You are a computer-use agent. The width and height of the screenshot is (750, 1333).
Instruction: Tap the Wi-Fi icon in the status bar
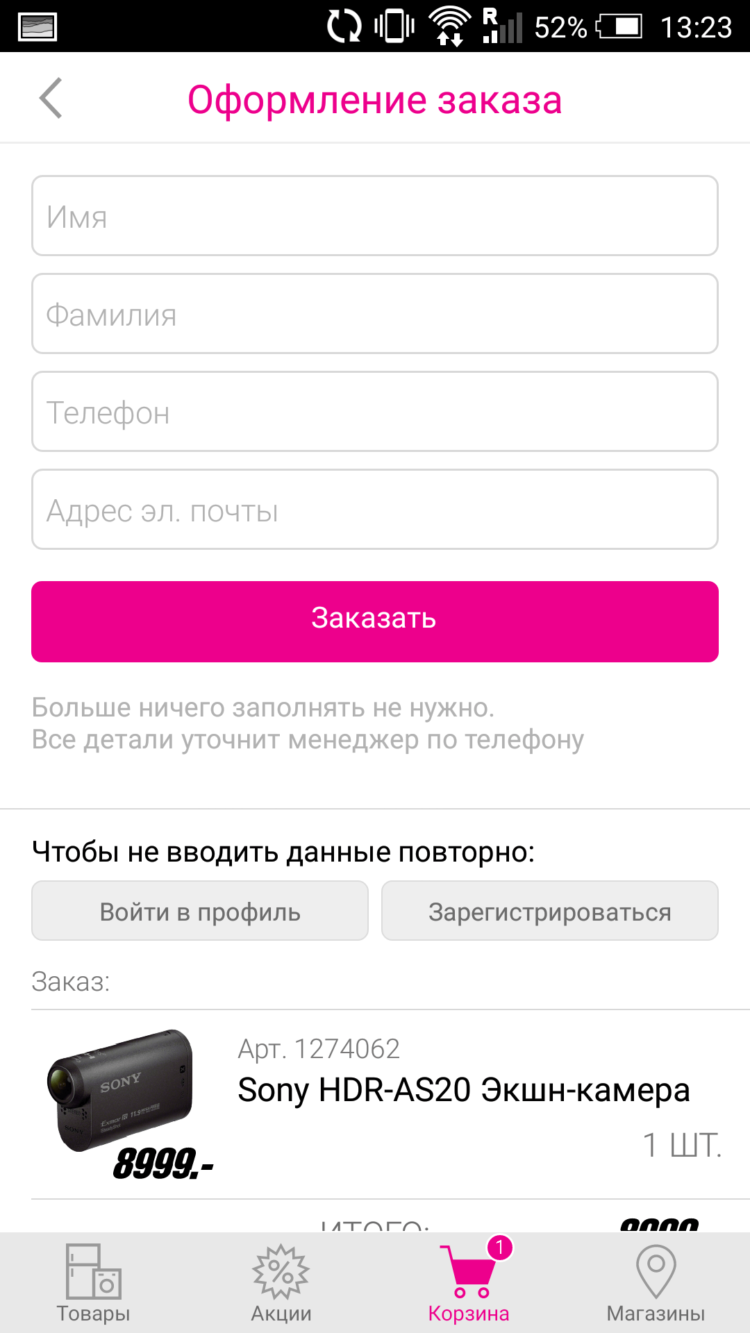tap(448, 24)
